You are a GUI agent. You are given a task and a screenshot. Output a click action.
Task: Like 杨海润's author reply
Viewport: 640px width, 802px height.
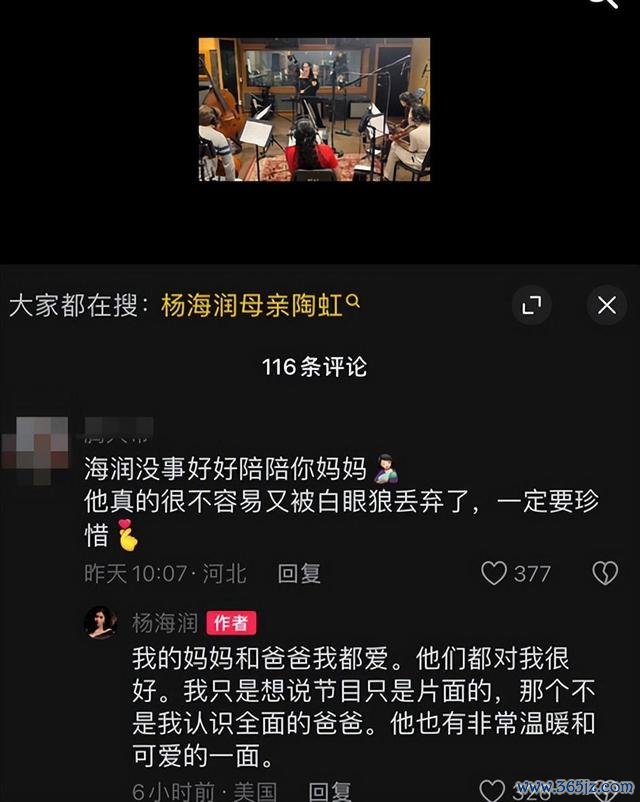point(493,791)
